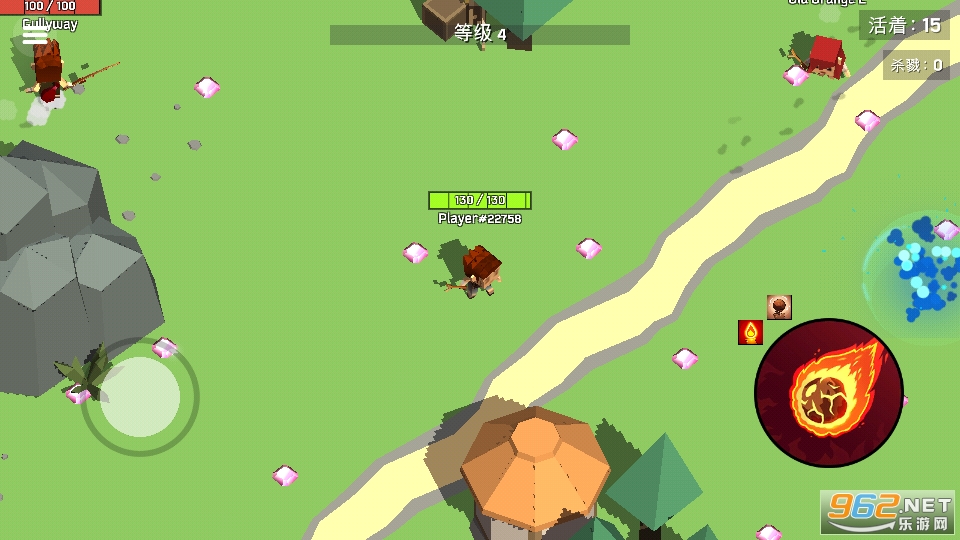Fire the meteor fireball attack
This screenshot has width=960, height=540.
tap(828, 393)
